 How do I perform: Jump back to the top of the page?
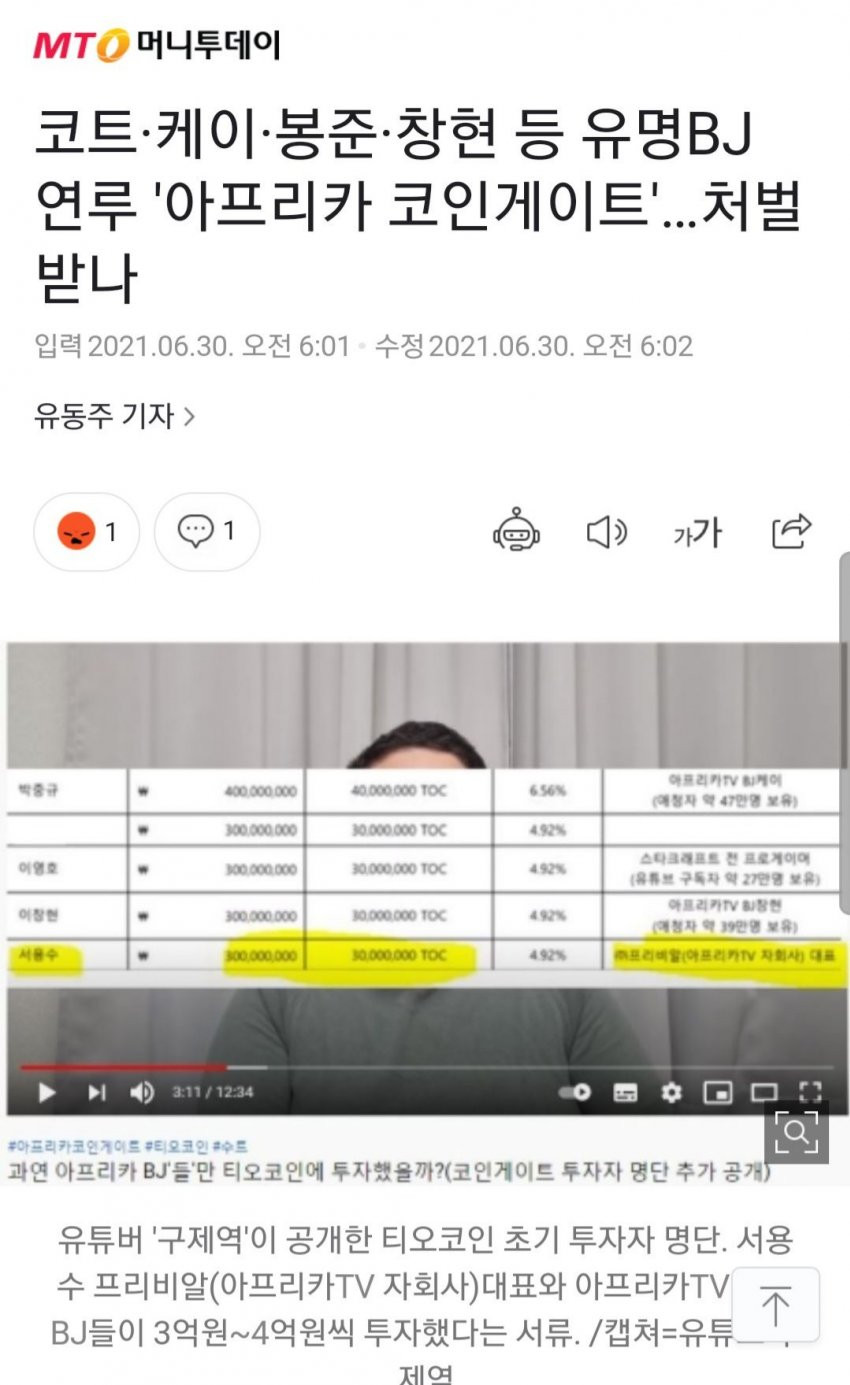tap(775, 1305)
